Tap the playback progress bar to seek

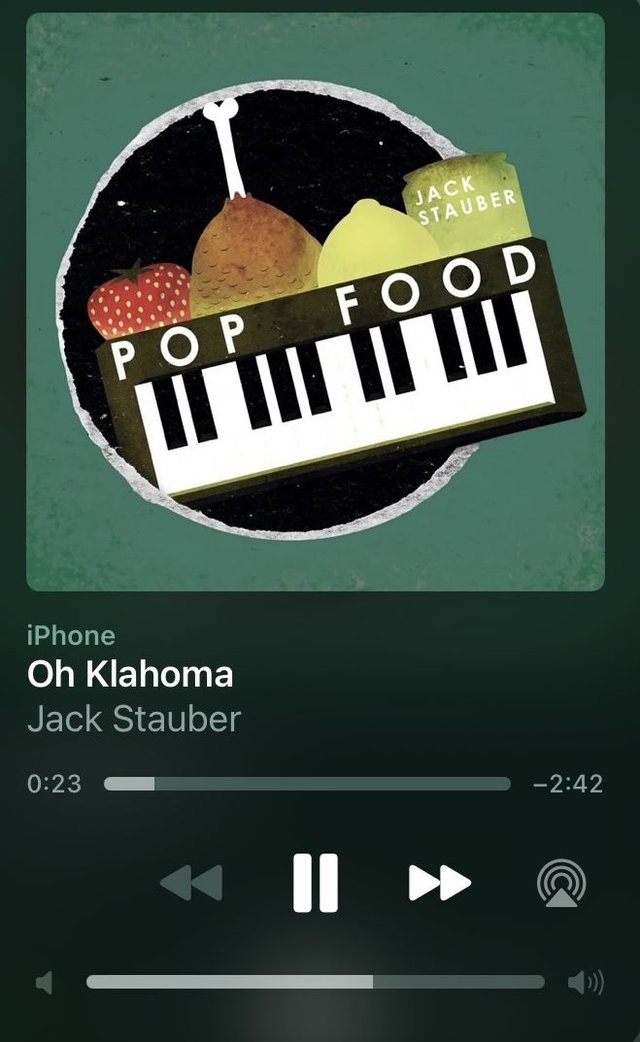click(x=307, y=783)
